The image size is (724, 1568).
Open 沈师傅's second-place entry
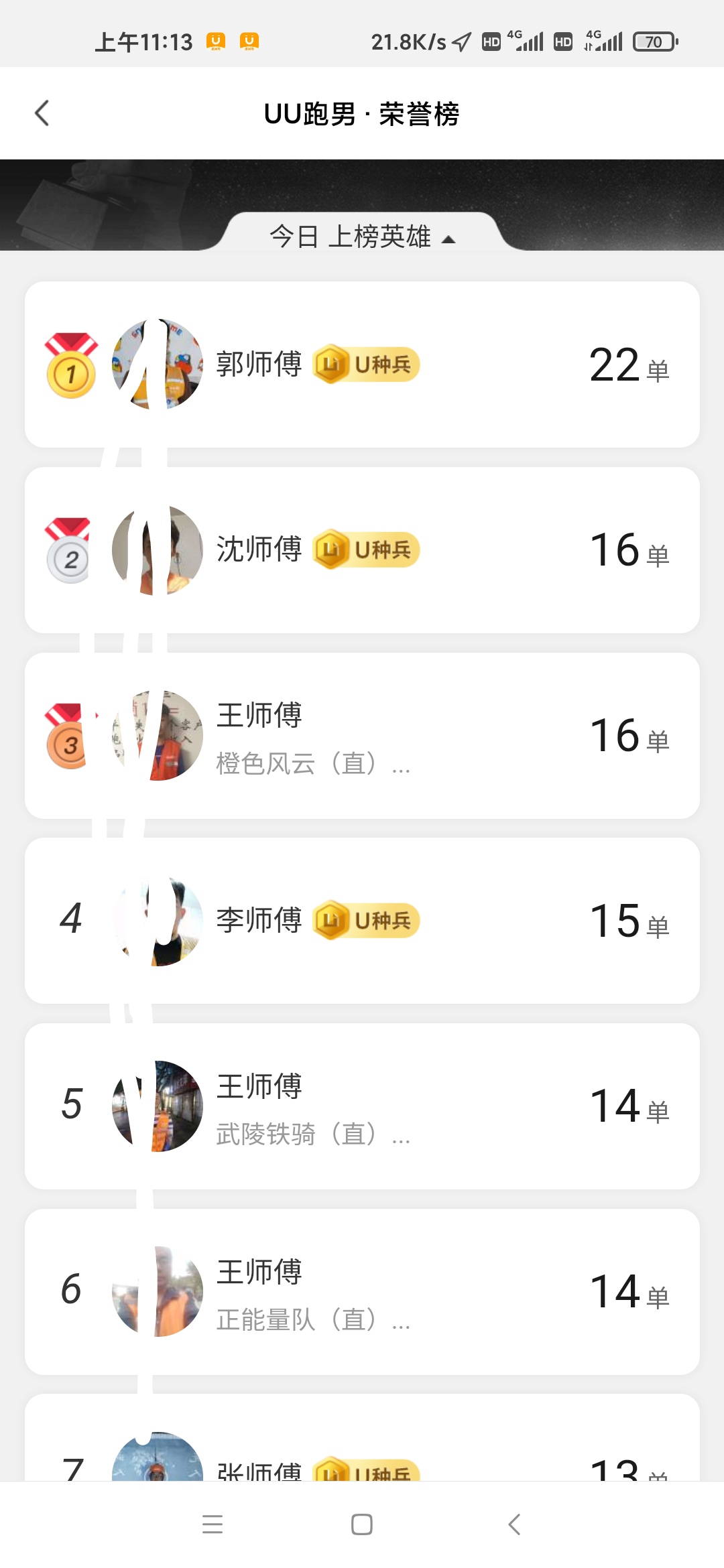coord(362,550)
